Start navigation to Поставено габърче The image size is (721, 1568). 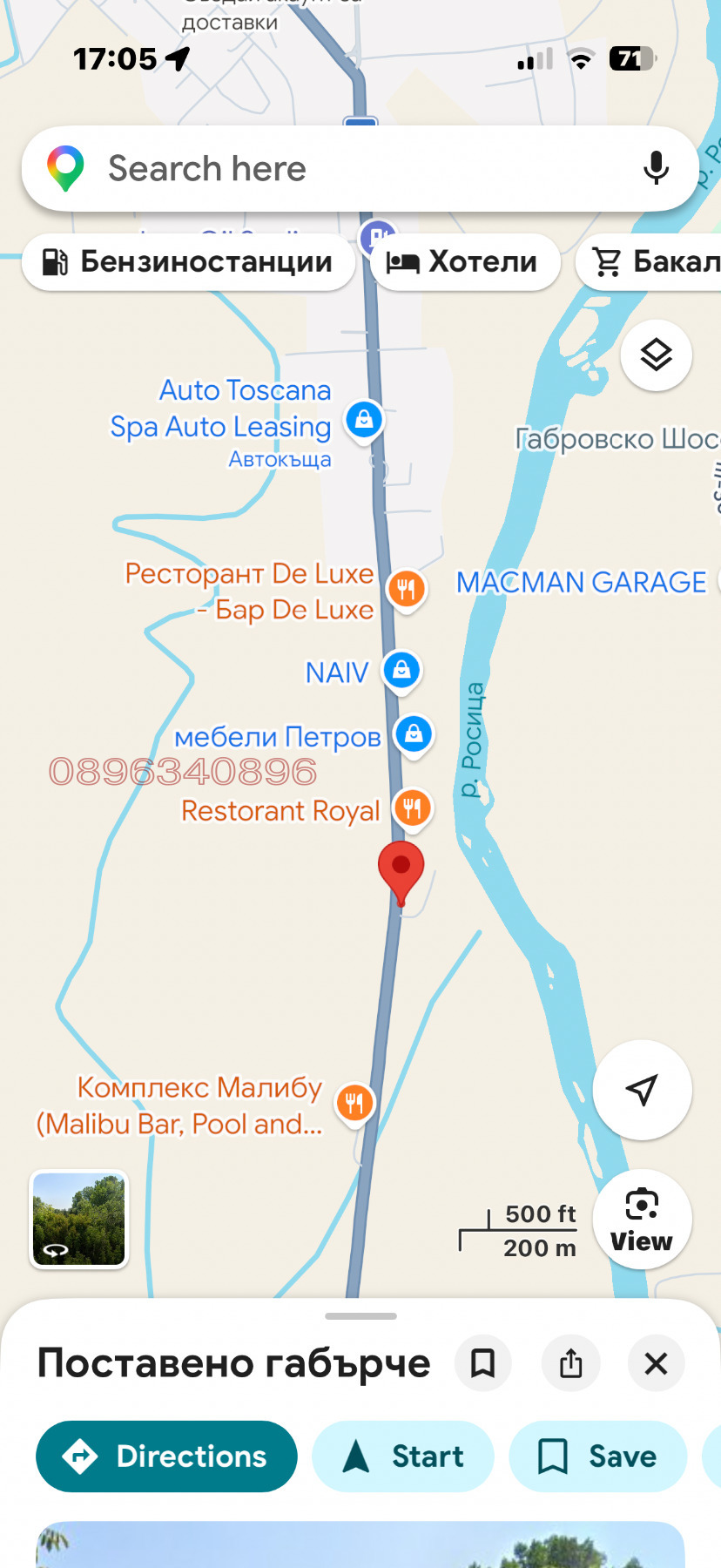pos(402,1456)
